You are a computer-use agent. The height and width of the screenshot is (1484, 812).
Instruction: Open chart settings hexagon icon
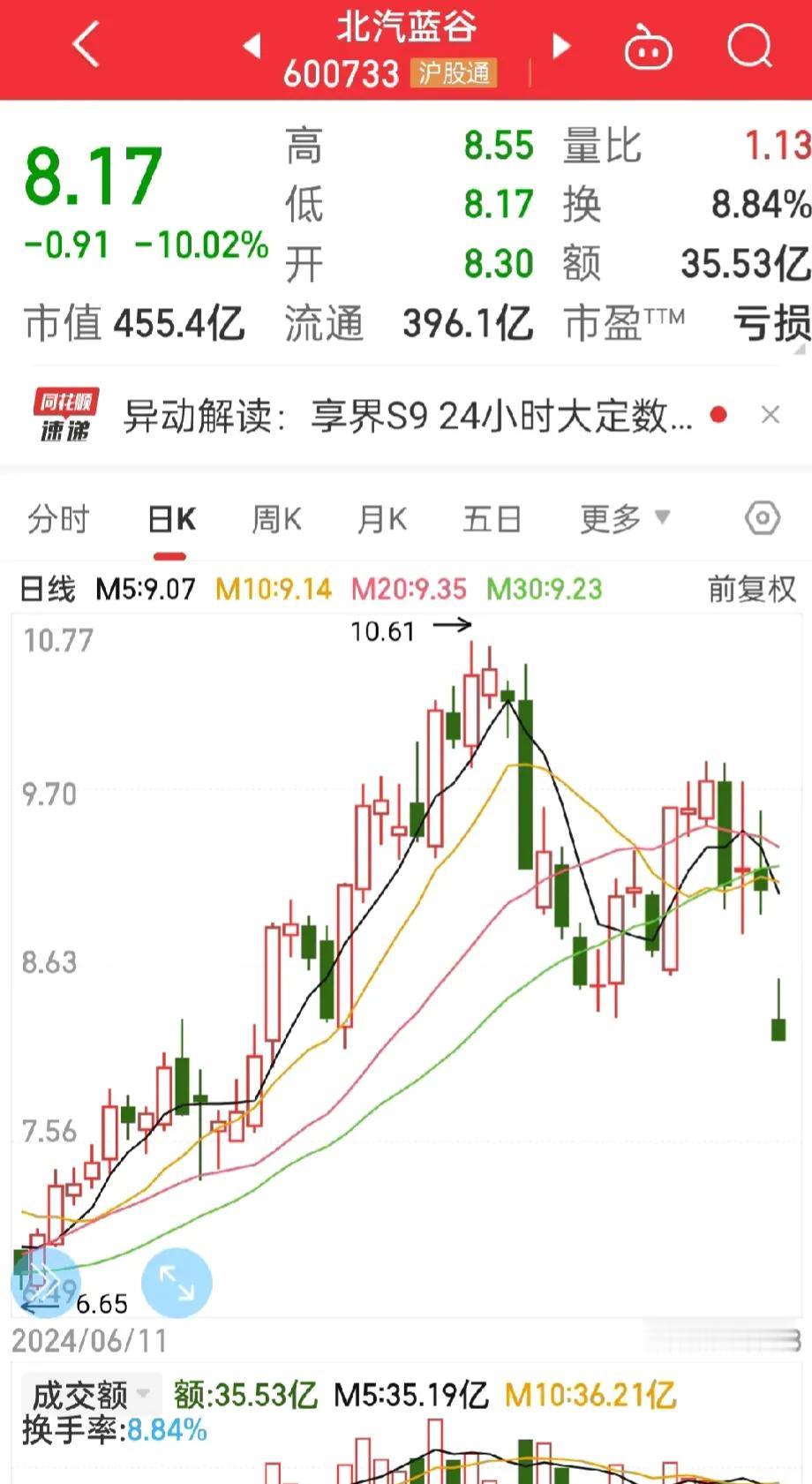[x=763, y=518]
